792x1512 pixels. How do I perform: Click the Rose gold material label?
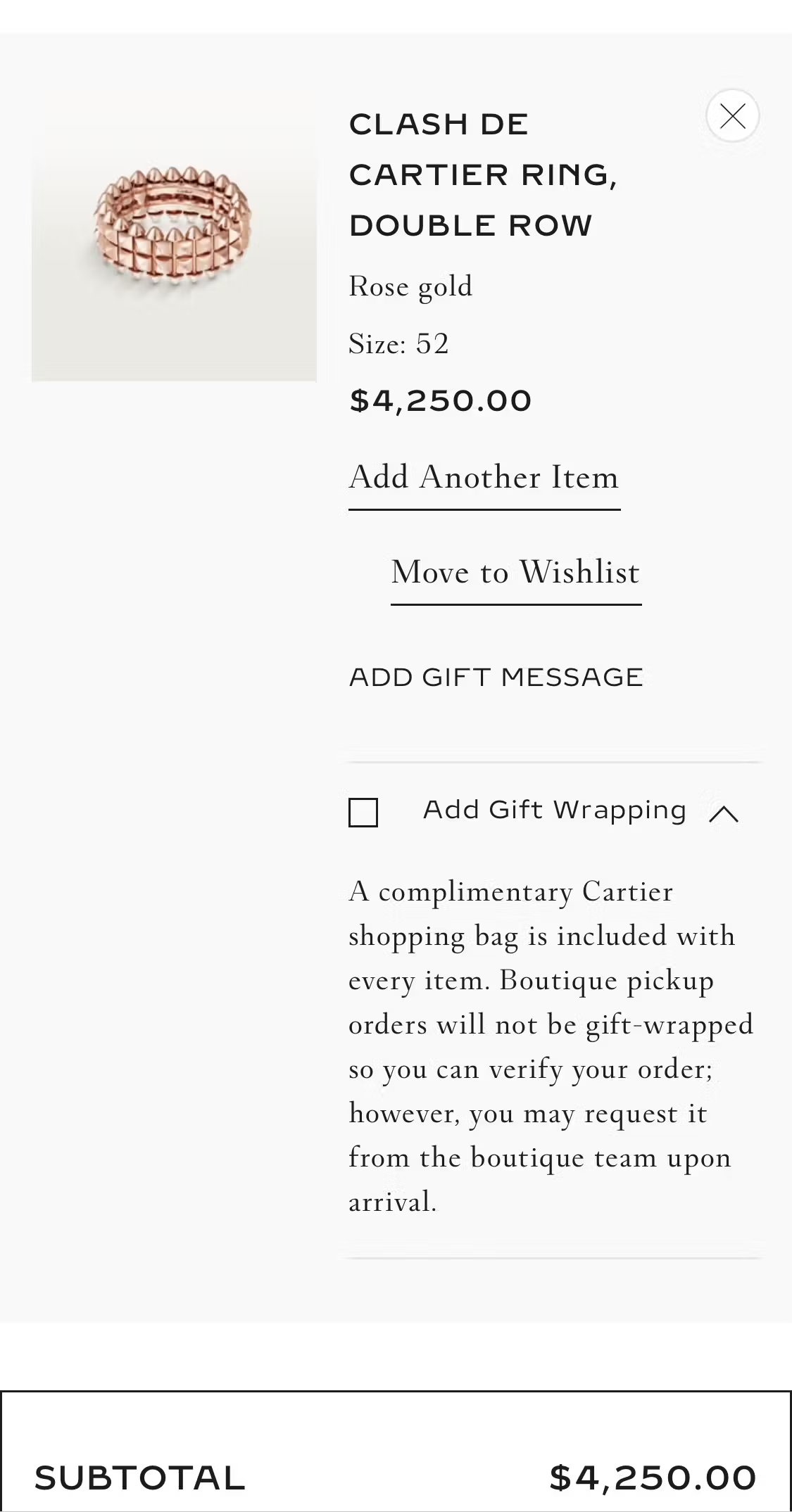[x=411, y=286]
